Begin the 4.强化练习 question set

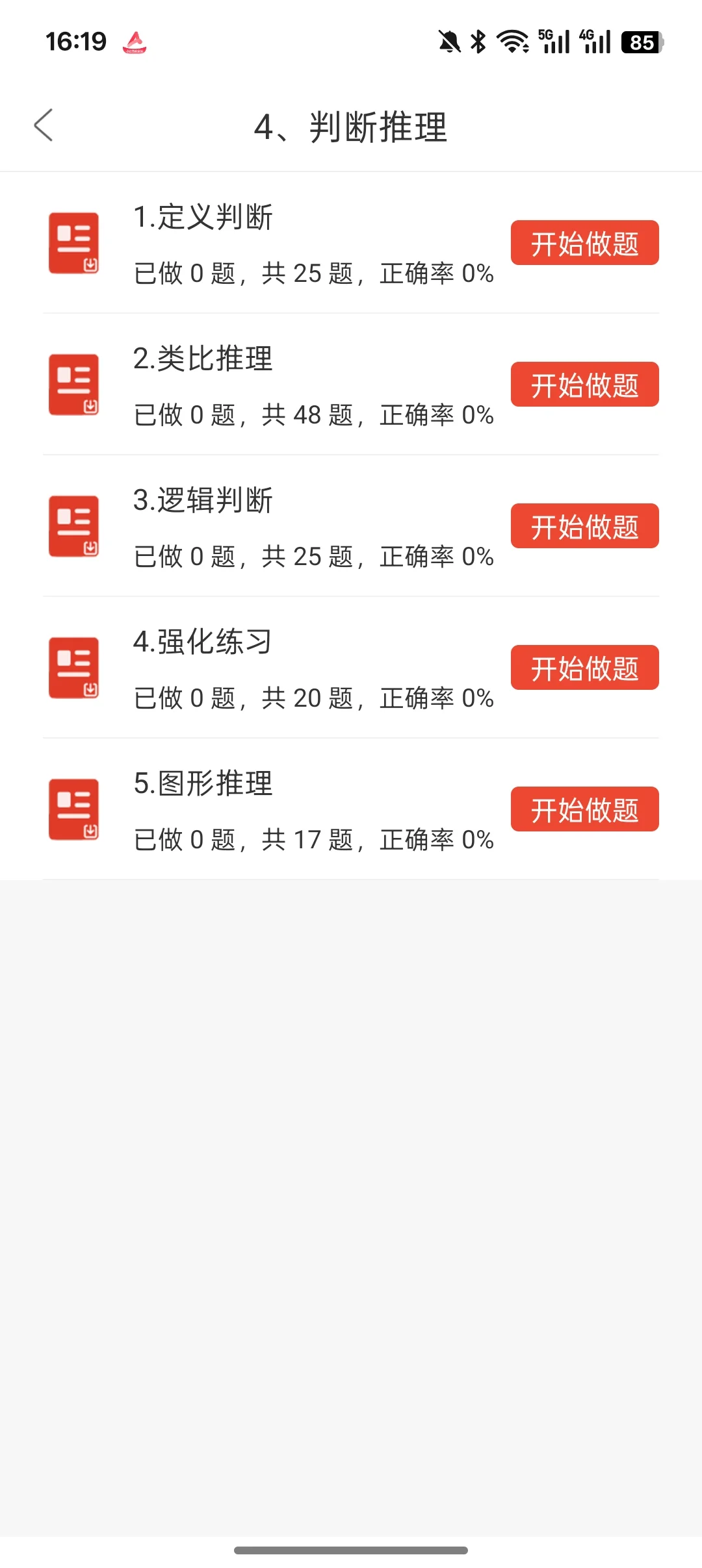click(584, 668)
